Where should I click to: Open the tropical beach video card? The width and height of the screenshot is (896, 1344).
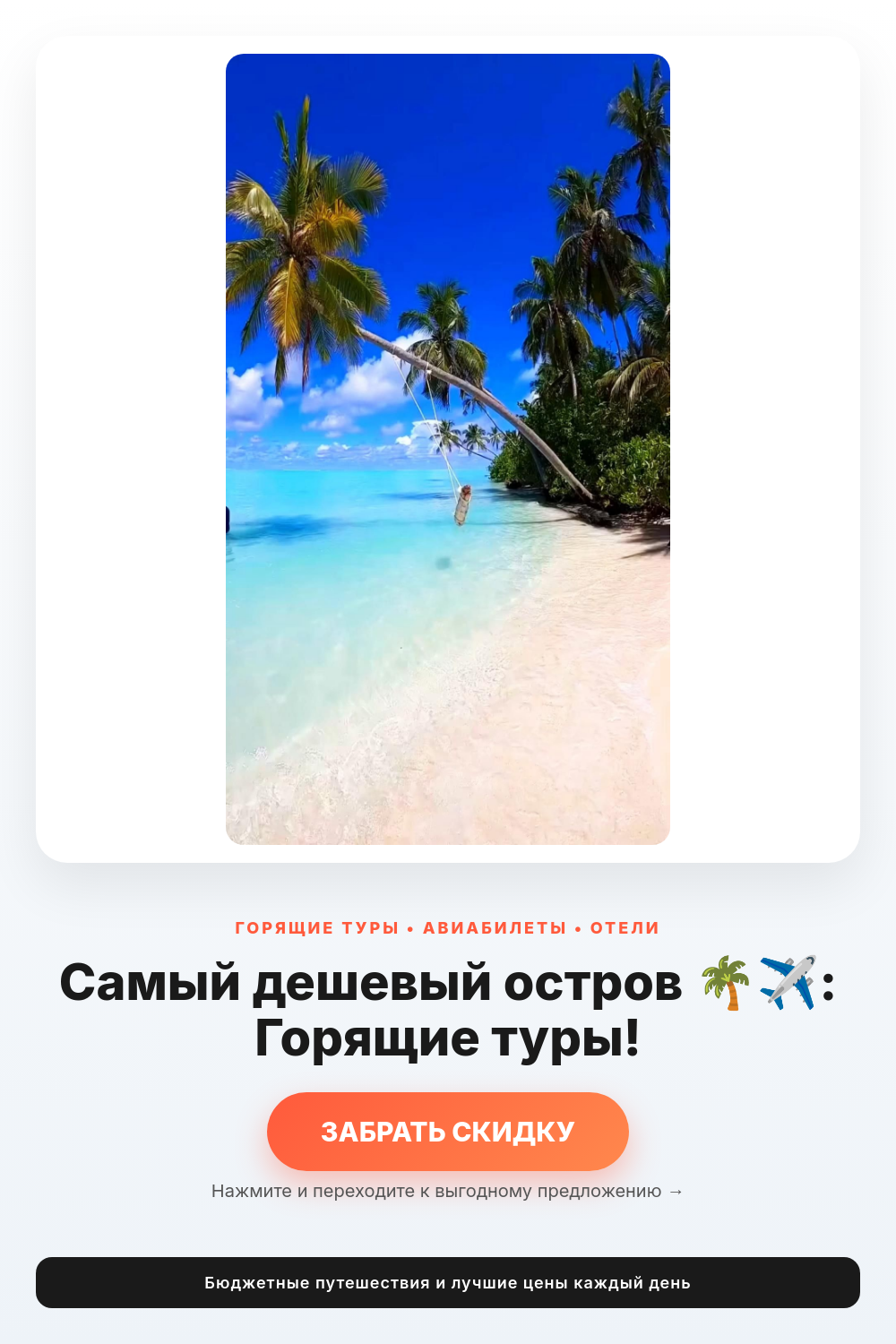pos(448,449)
